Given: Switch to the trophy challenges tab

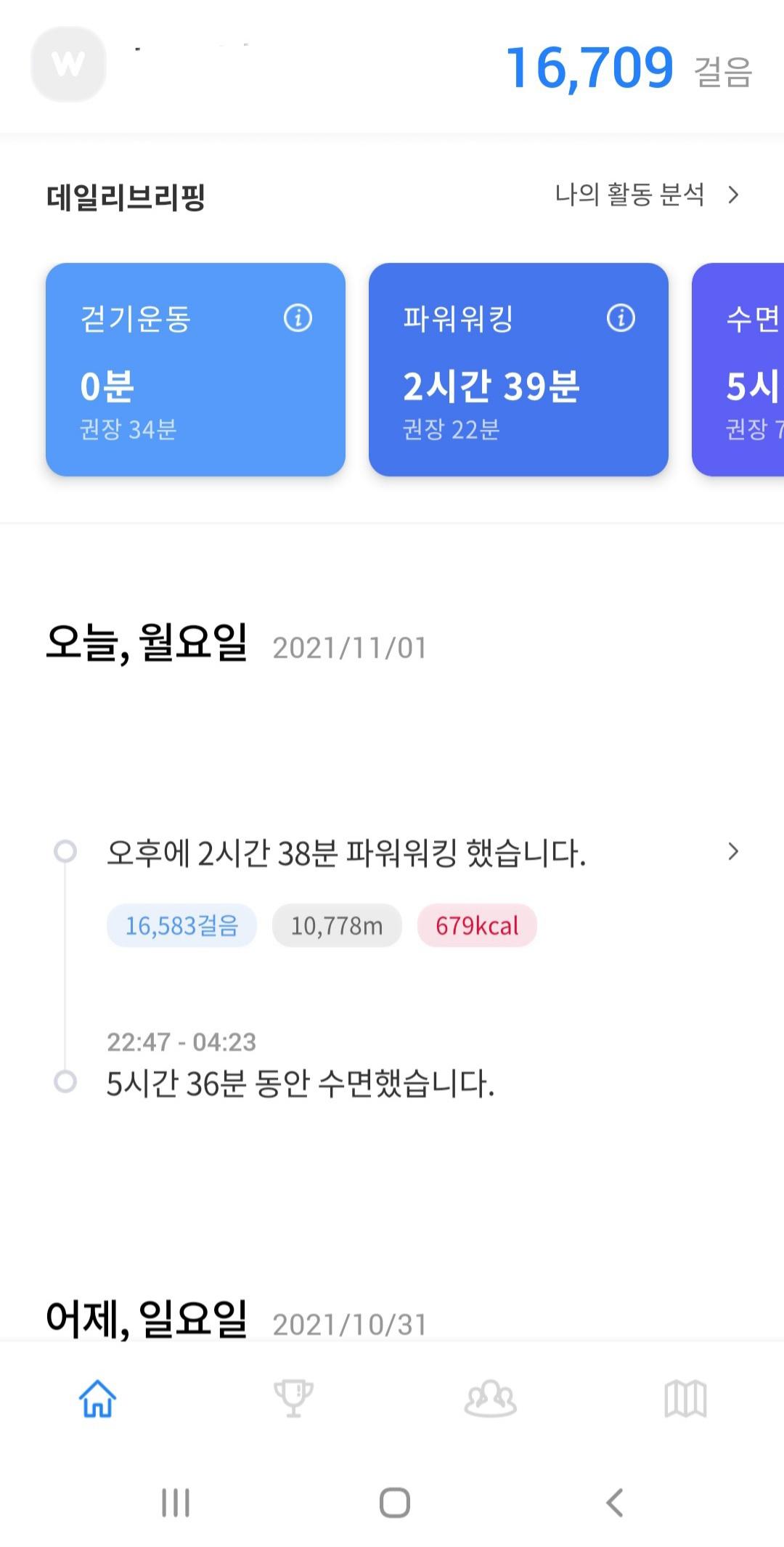Looking at the screenshot, I should point(293,1398).
